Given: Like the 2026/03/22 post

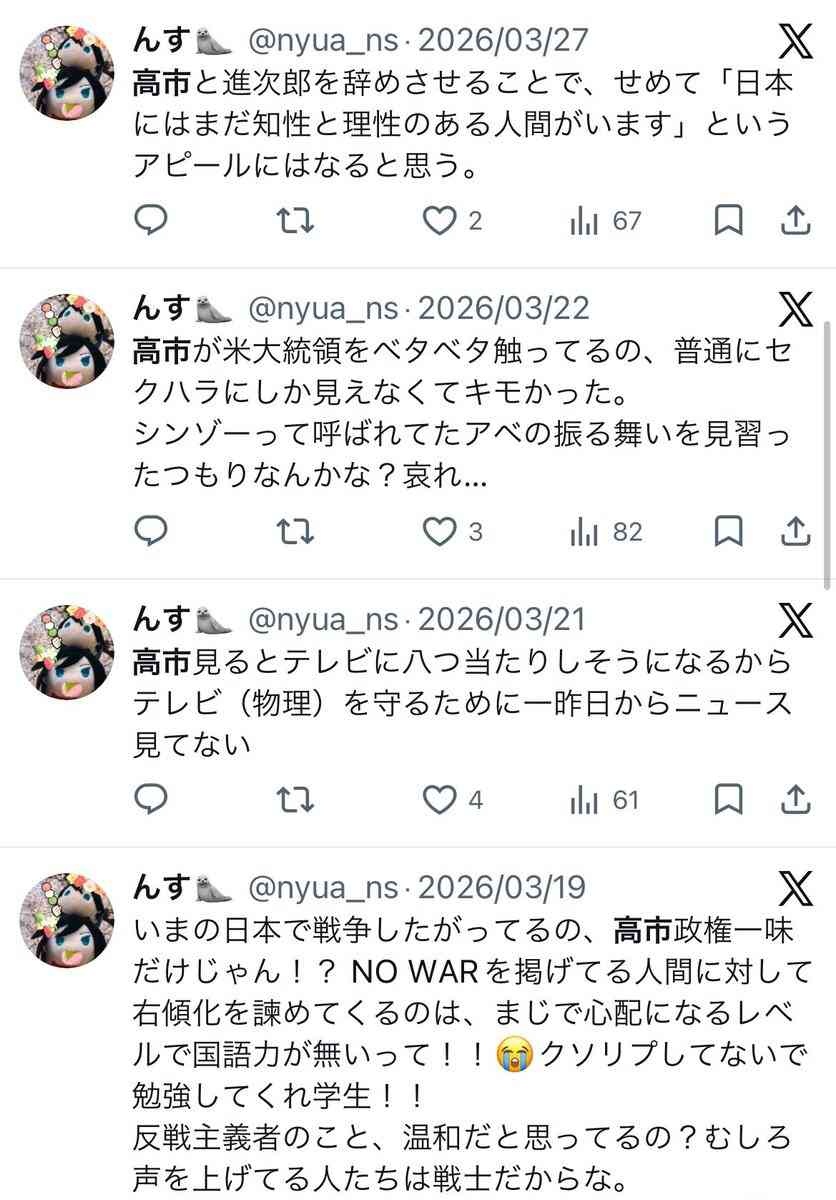Looking at the screenshot, I should click(x=439, y=531).
